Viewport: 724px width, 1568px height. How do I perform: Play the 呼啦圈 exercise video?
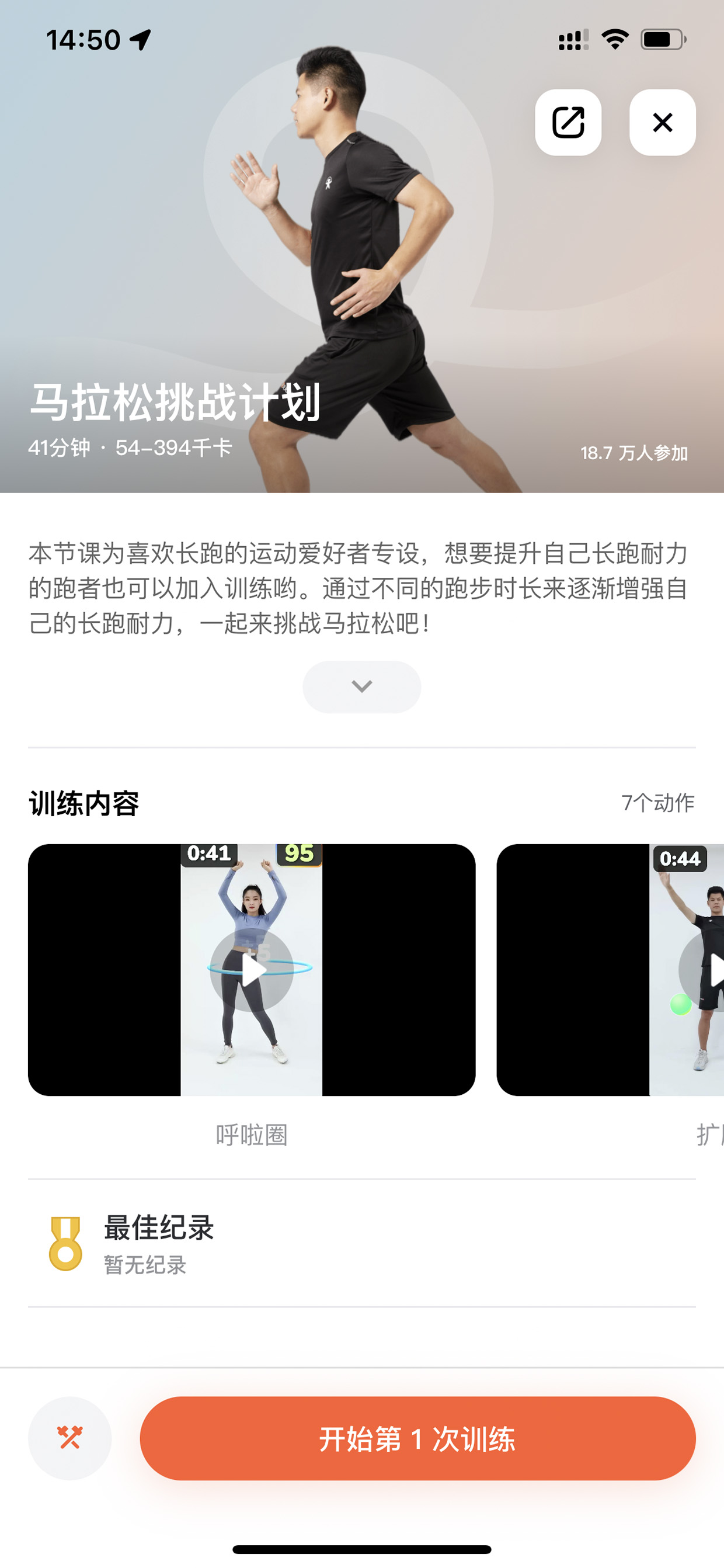point(251,970)
